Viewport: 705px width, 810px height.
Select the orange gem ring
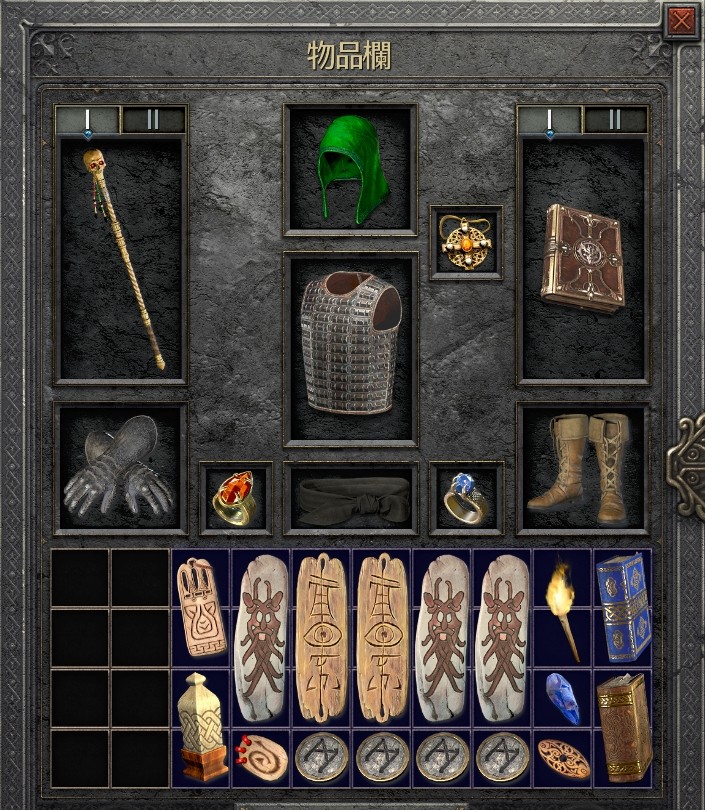pos(235,497)
